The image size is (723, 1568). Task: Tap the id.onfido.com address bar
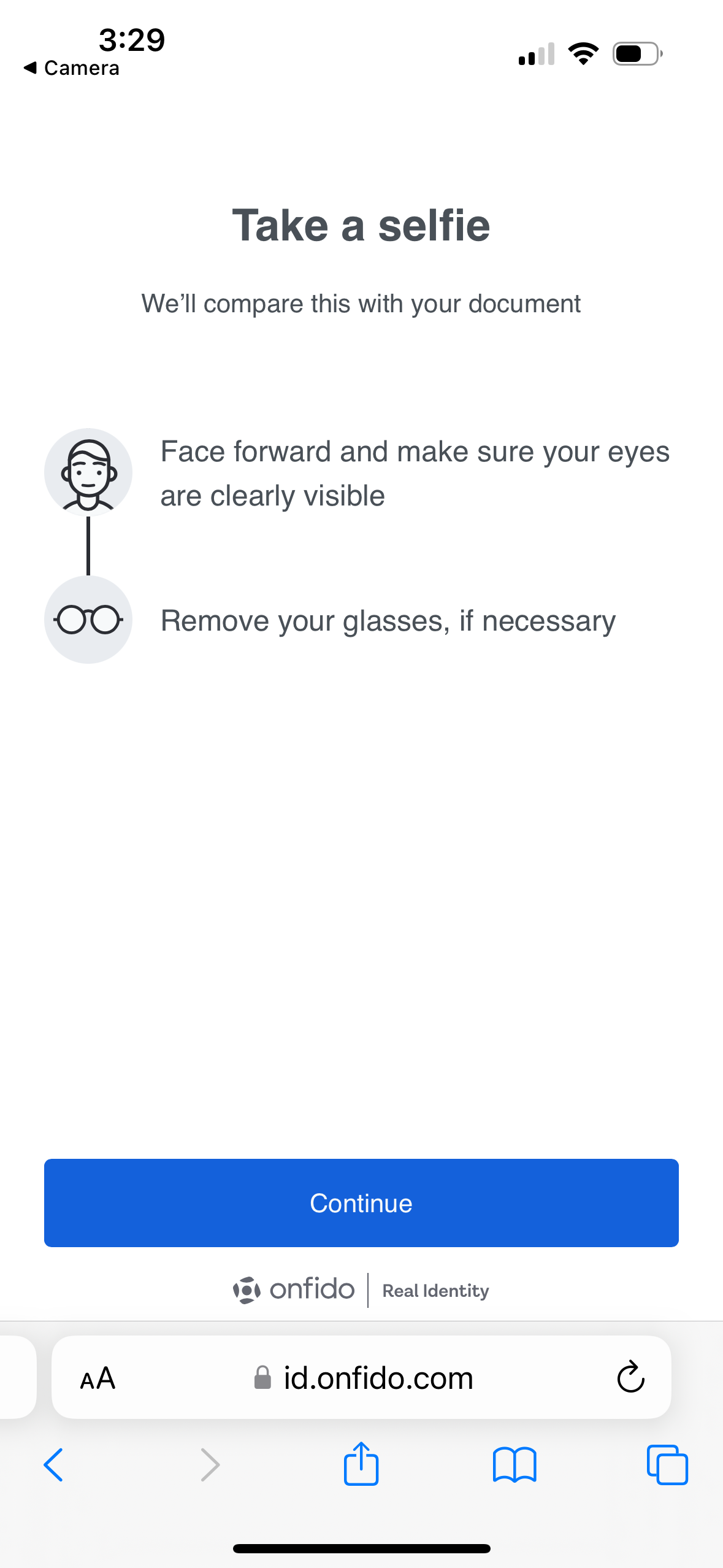(x=363, y=1378)
